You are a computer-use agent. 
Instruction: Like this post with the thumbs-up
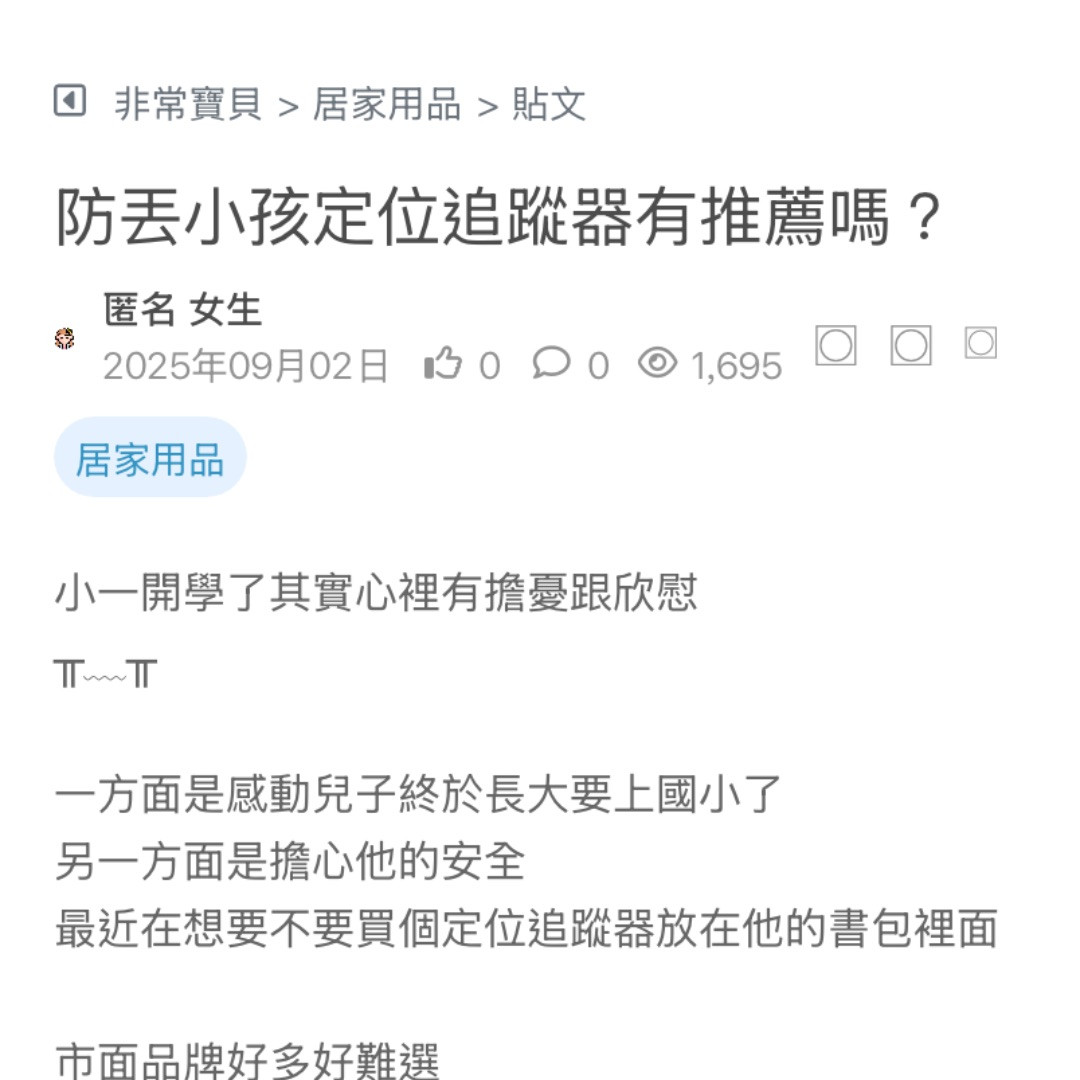442,365
